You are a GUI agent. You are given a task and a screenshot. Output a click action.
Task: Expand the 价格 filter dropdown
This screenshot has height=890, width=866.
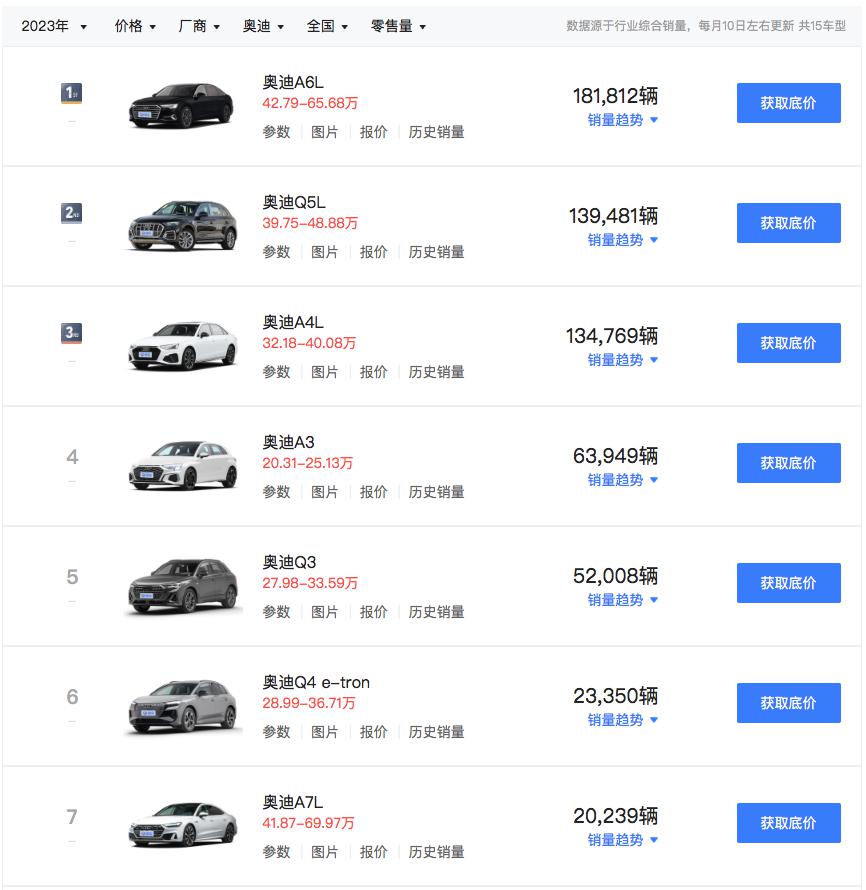tap(135, 27)
